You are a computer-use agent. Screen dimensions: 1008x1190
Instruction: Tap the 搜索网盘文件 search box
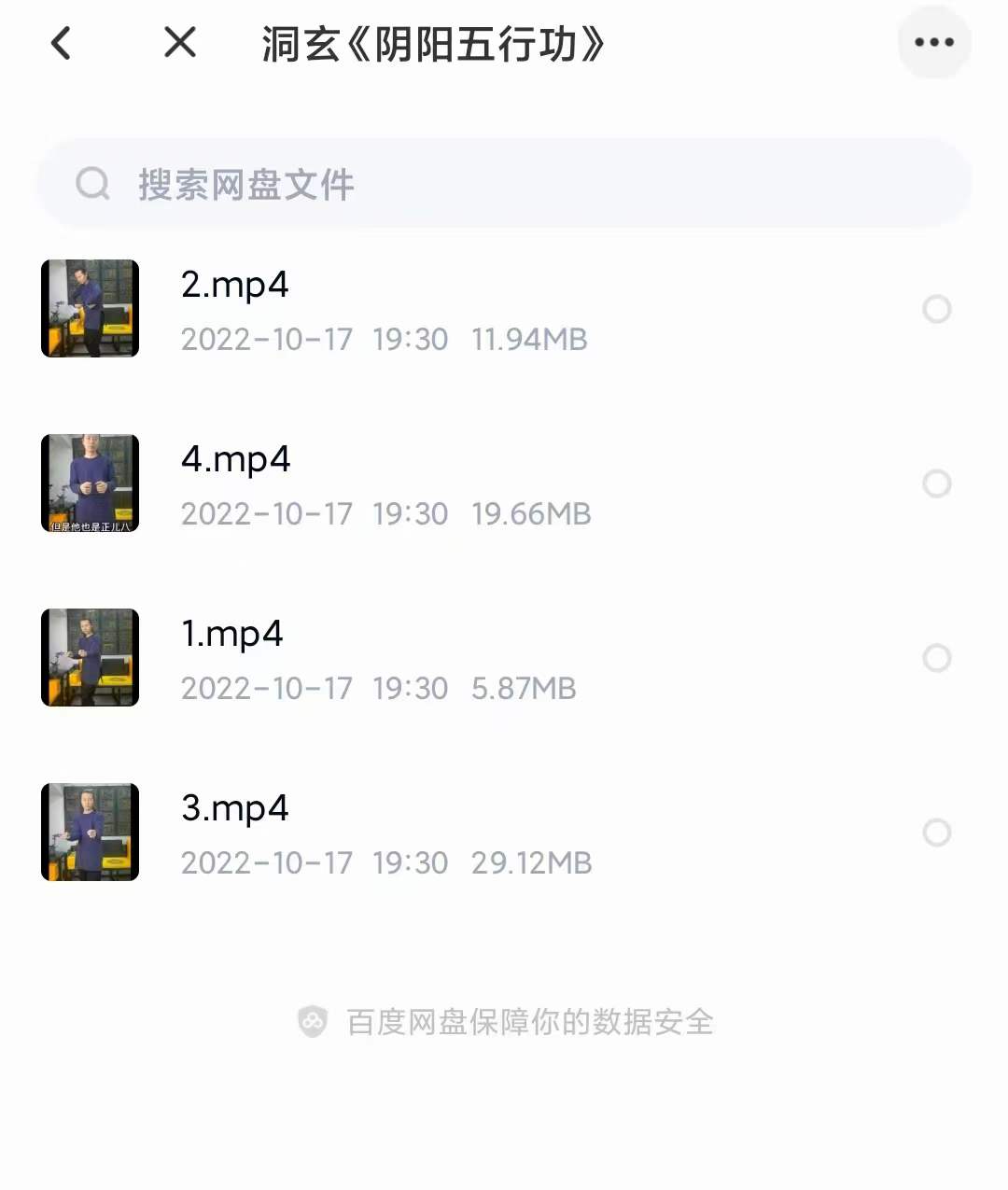pyautogui.click(x=504, y=184)
